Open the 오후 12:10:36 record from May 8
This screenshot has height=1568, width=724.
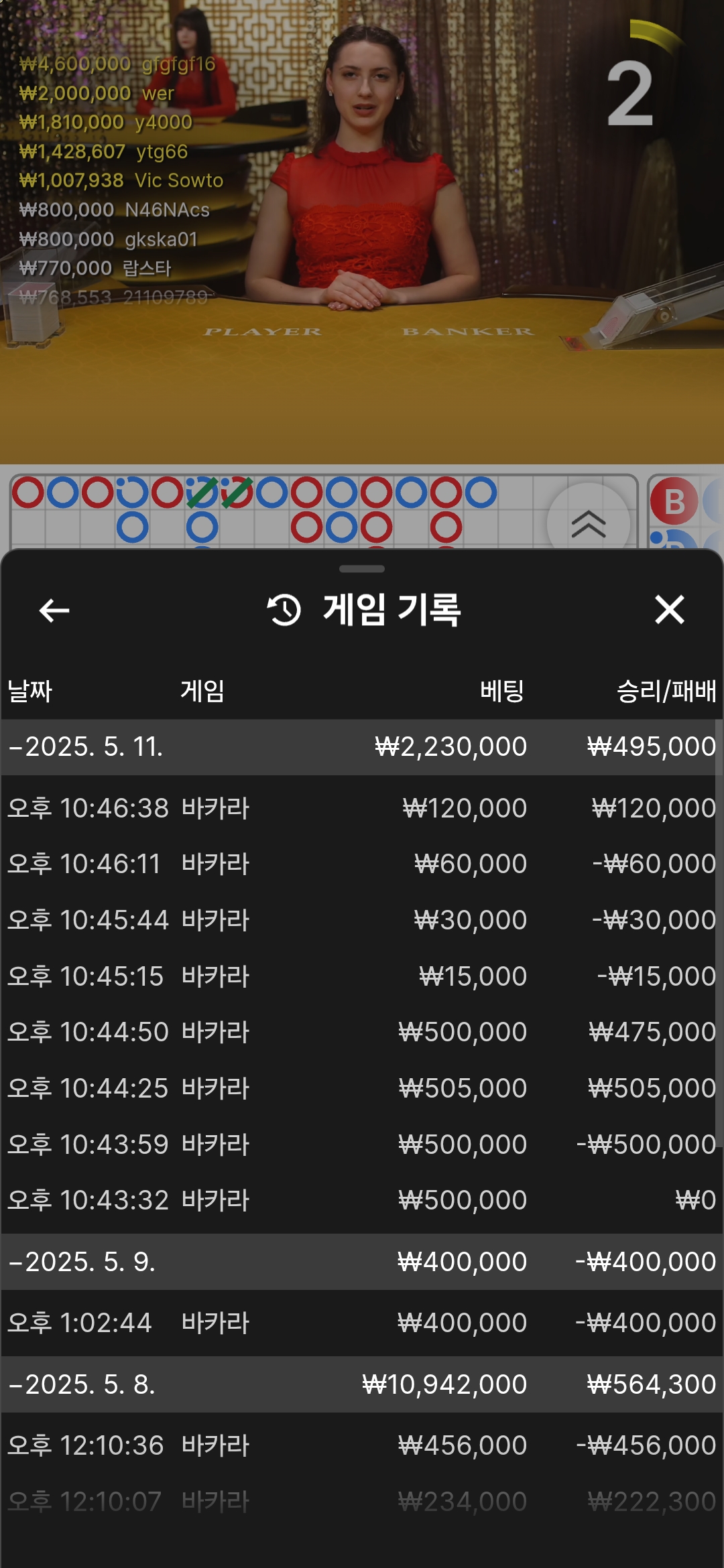coord(362,1446)
